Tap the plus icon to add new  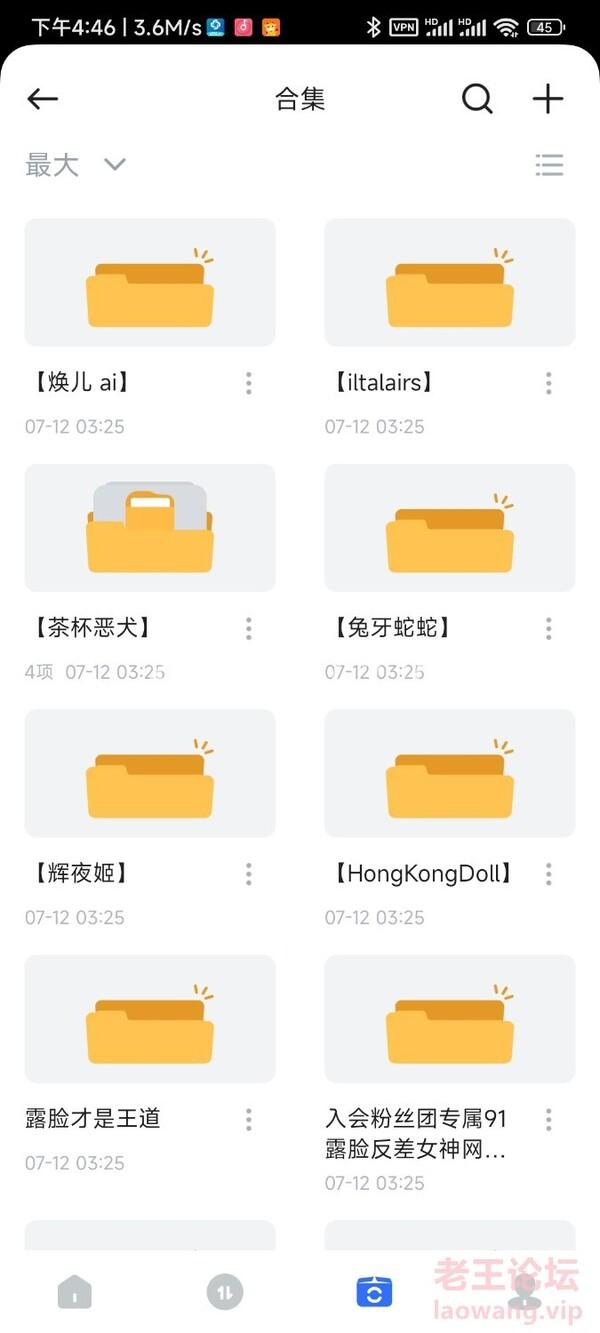coord(548,99)
